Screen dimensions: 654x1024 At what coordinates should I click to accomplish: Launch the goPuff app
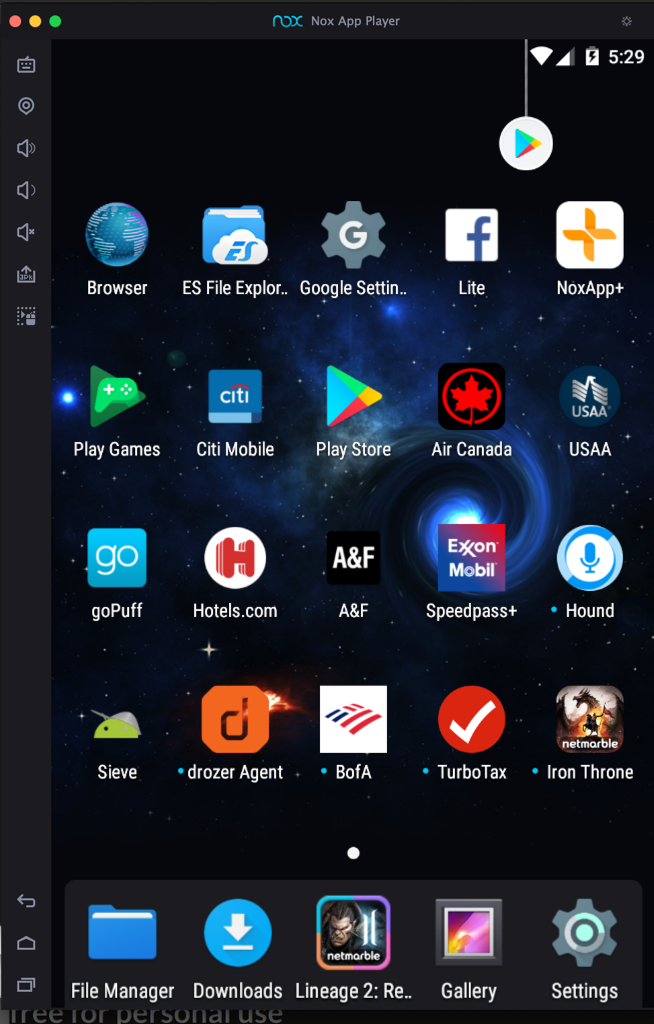coord(117,559)
